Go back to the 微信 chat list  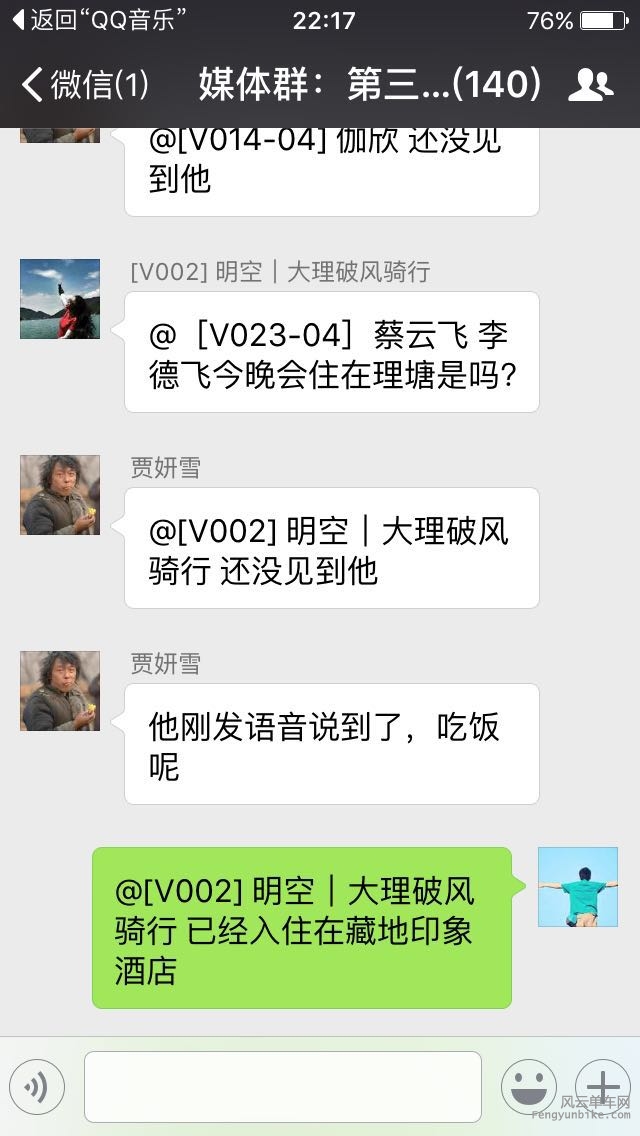tap(85, 85)
